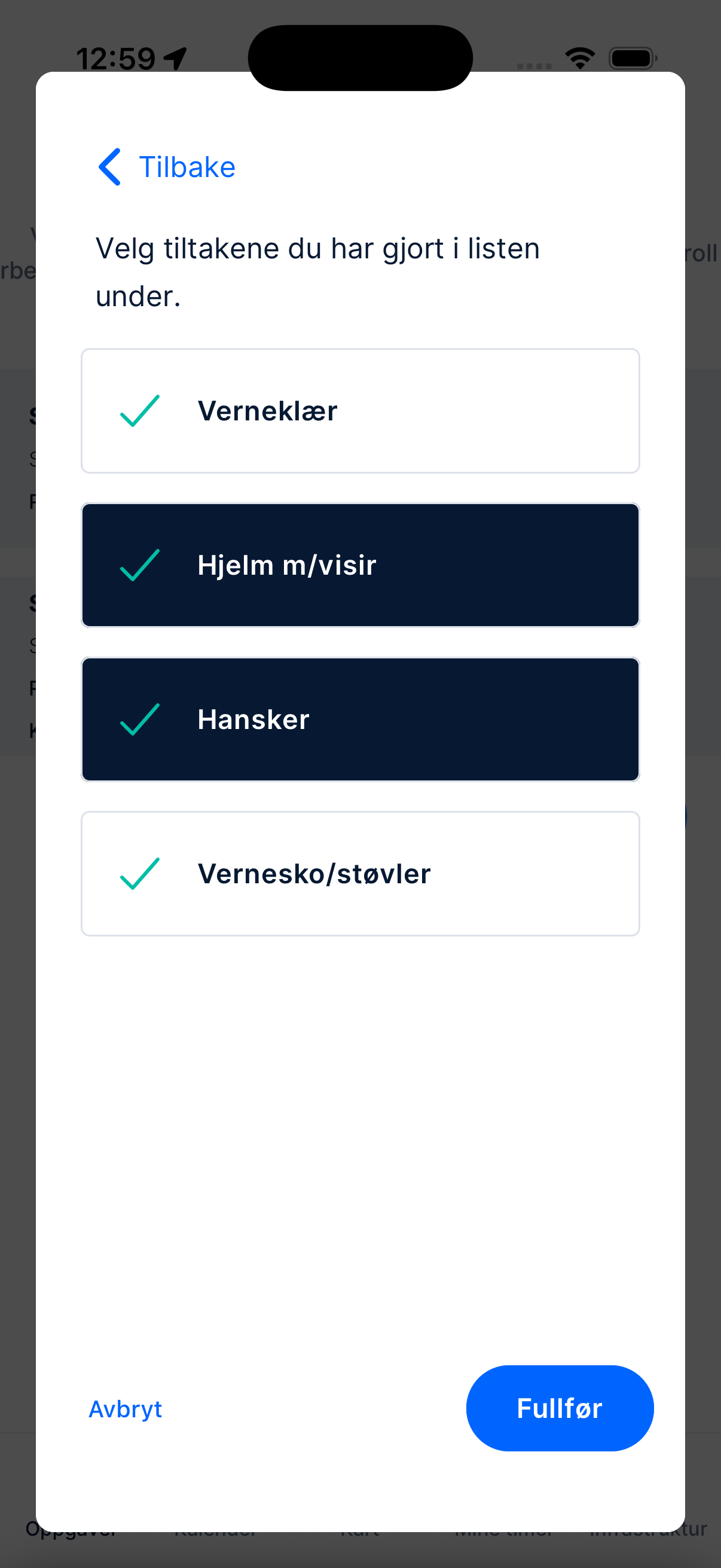The height and width of the screenshot is (1568, 721).
Task: Deselect the Hansker option
Action: pyautogui.click(x=359, y=719)
